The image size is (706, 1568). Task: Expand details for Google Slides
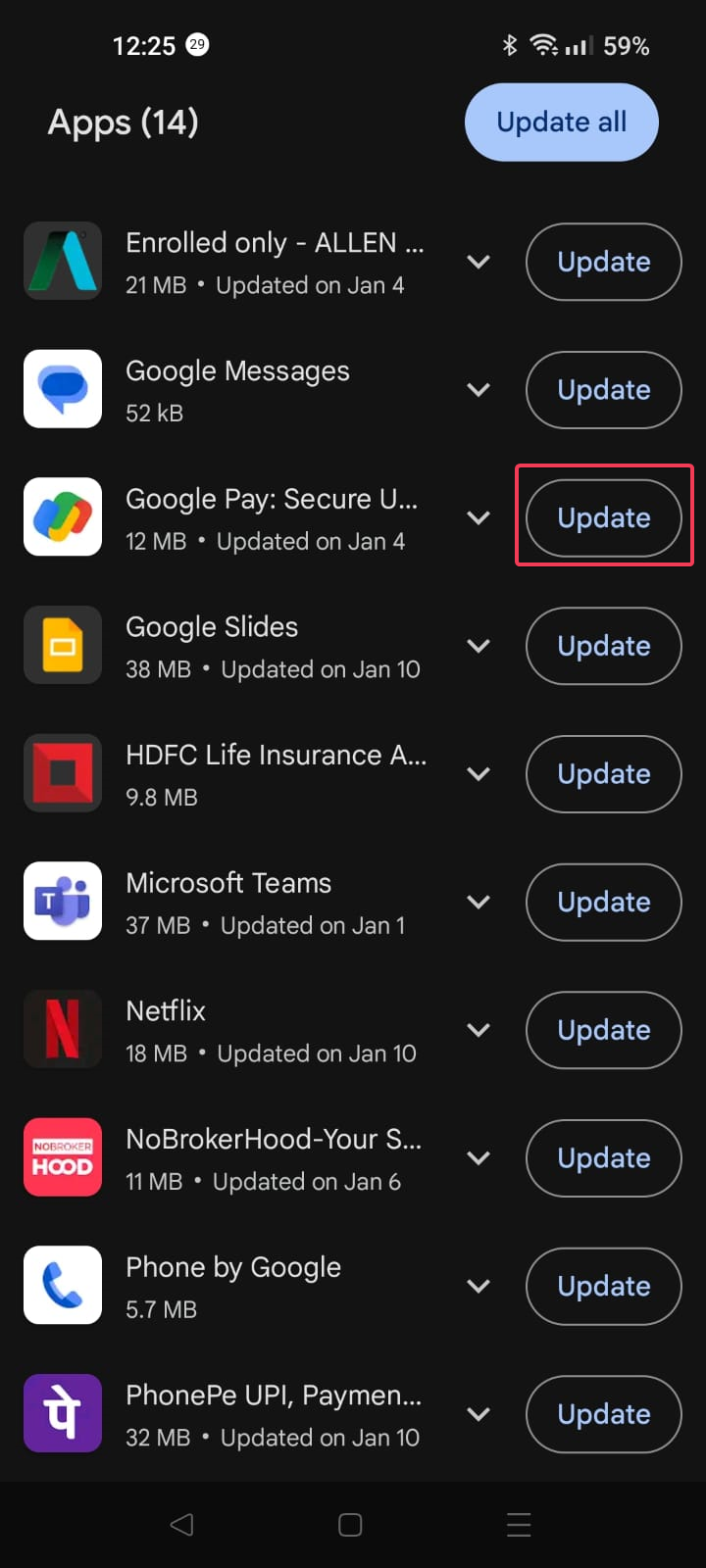pos(479,646)
